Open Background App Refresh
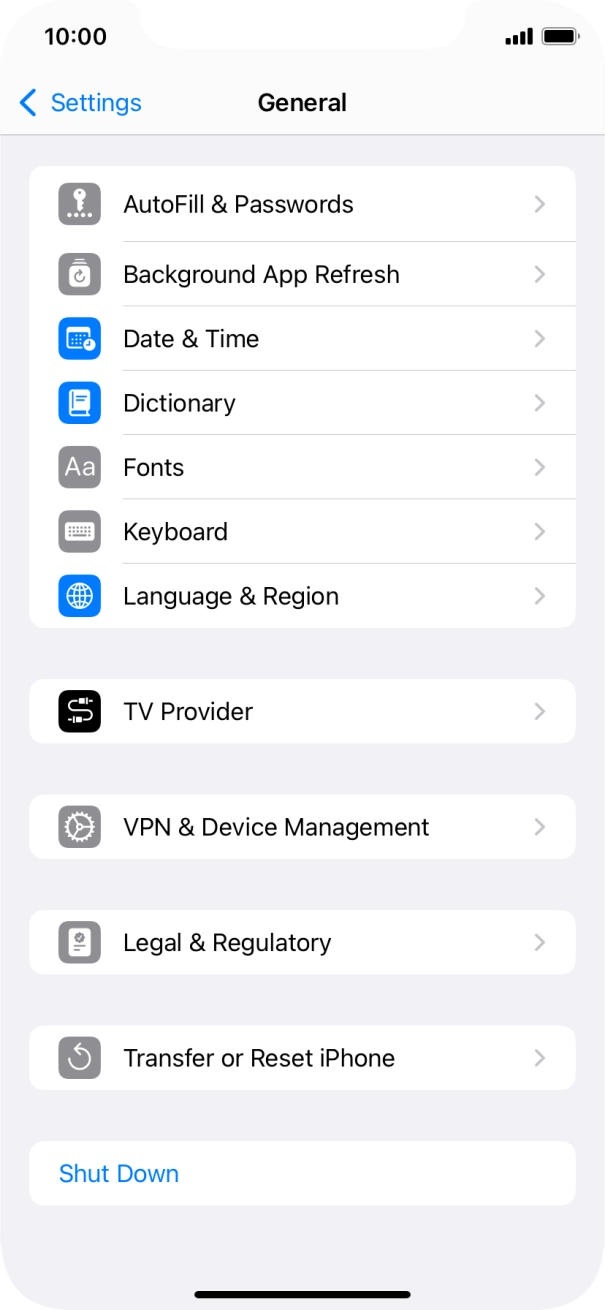This screenshot has height=1310, width=605. point(302,275)
